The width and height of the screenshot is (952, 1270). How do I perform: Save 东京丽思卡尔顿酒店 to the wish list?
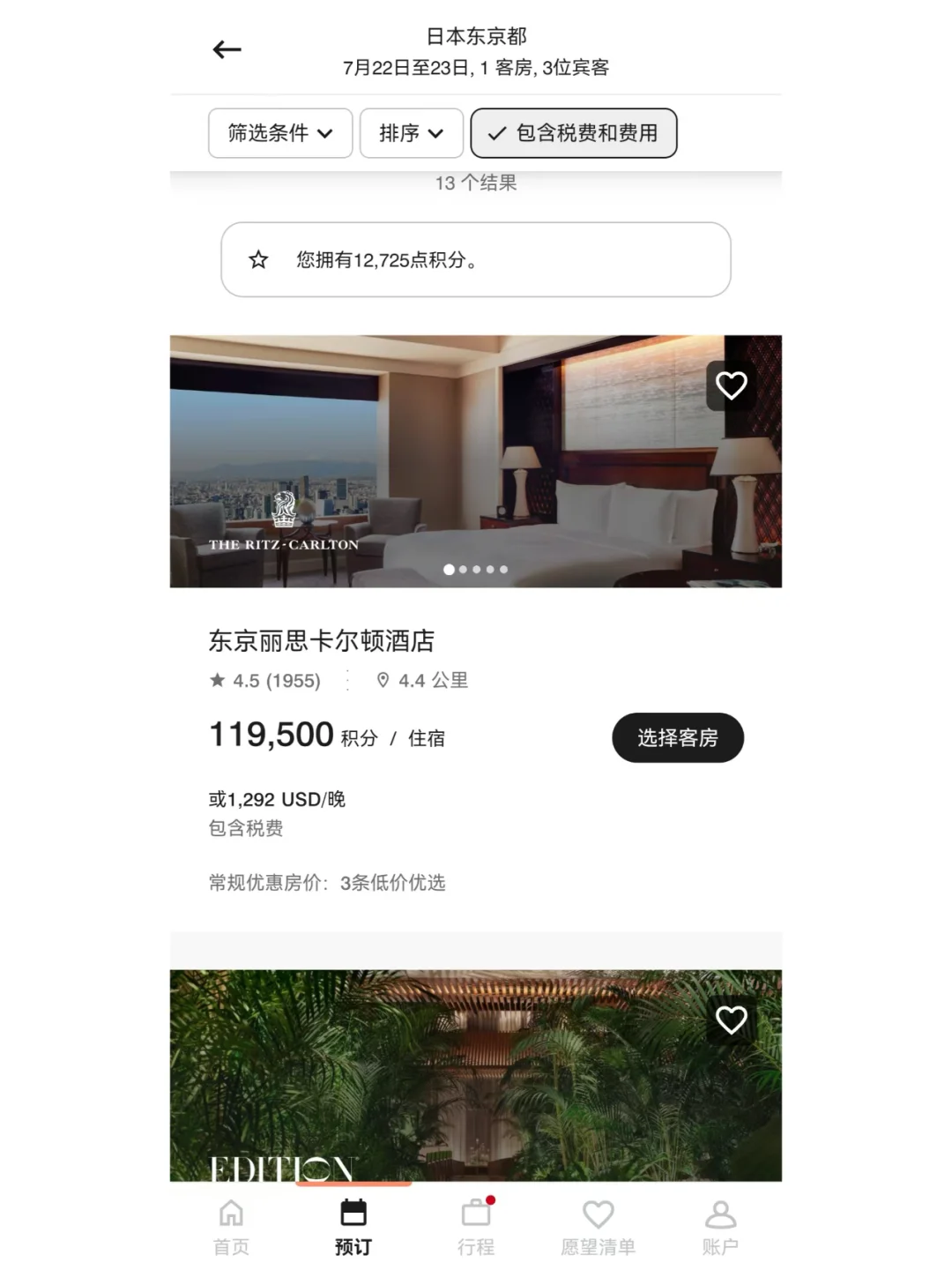coord(731,385)
